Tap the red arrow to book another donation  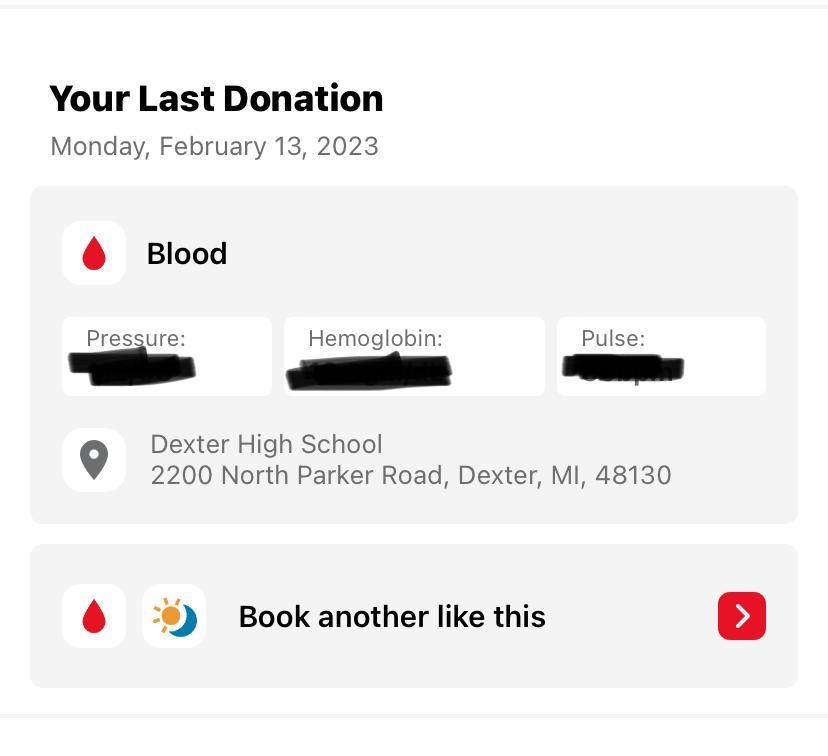[741, 616]
